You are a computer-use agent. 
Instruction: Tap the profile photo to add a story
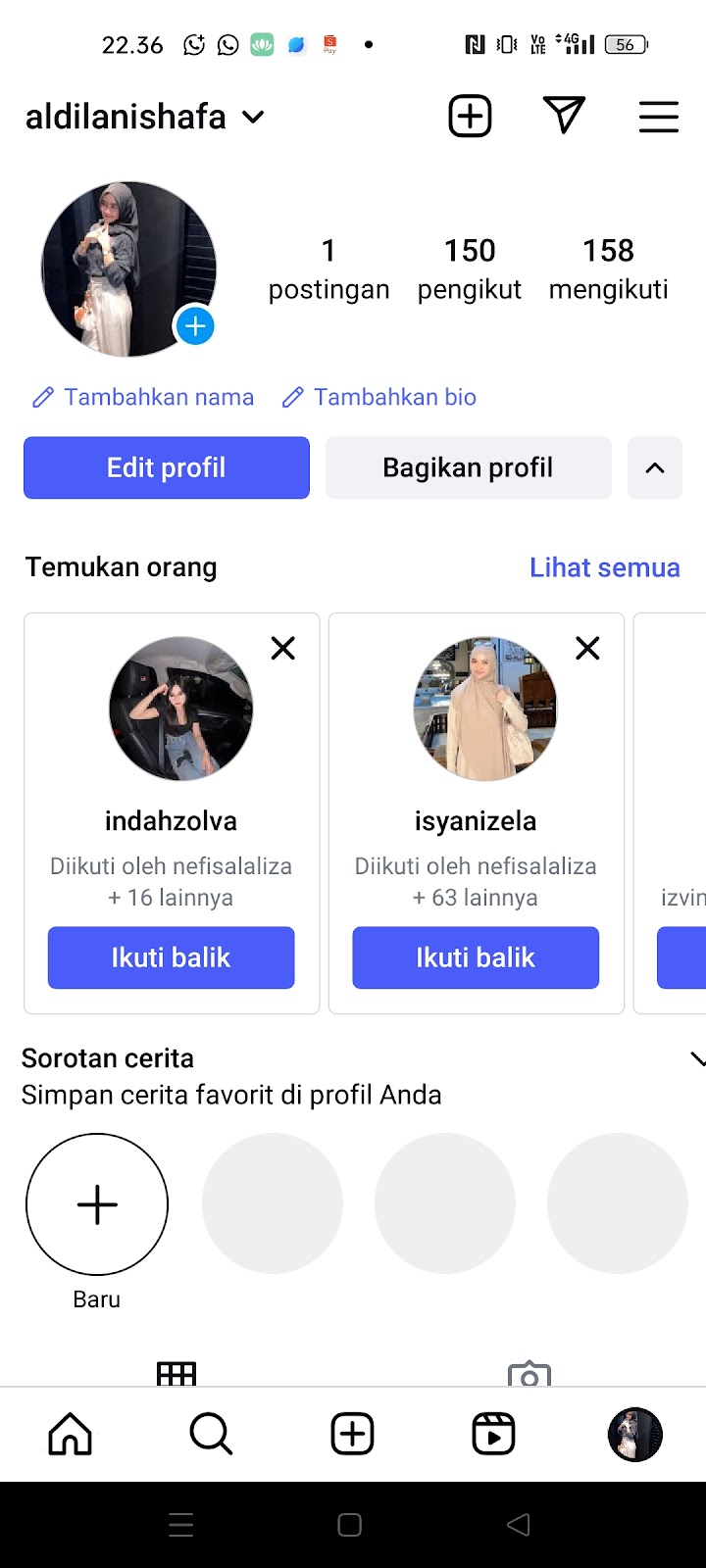coord(128,268)
